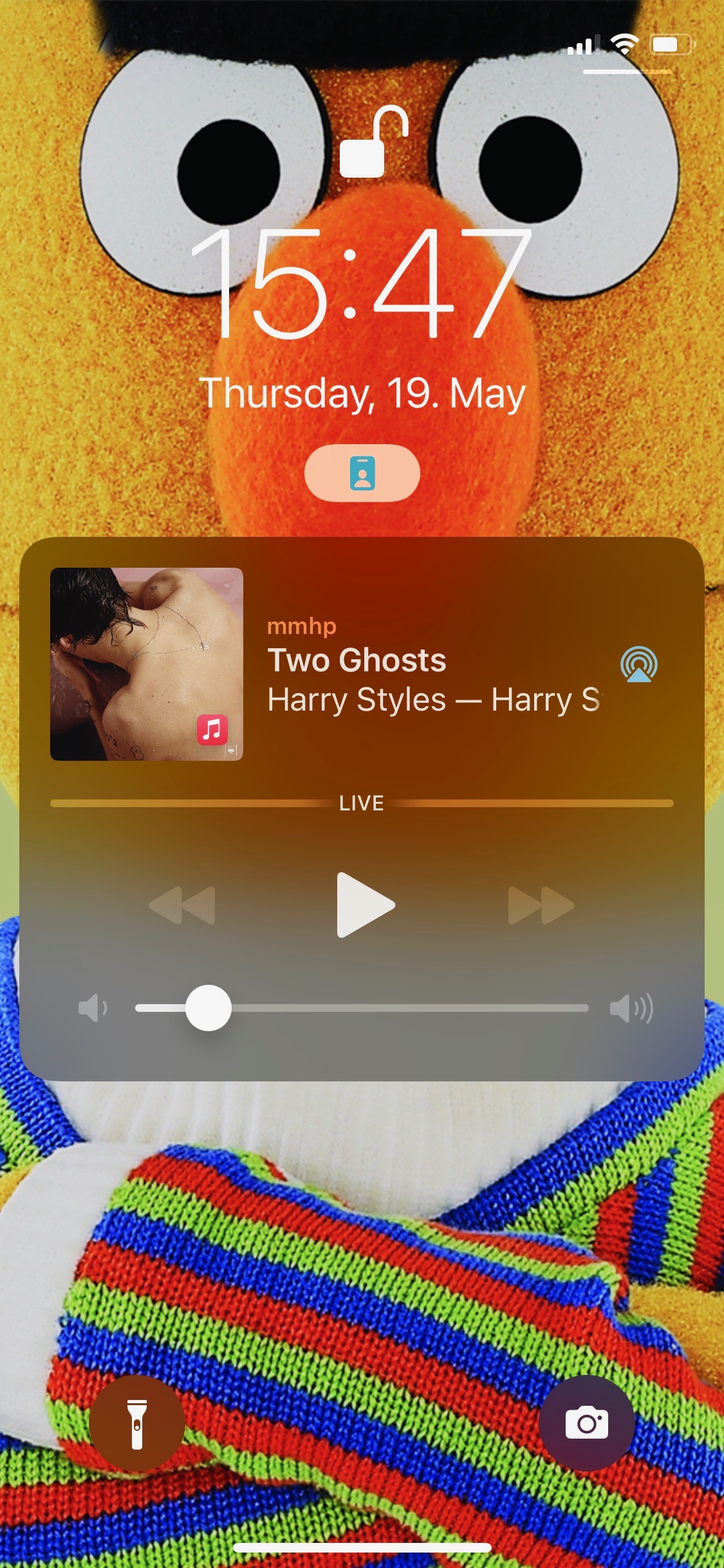Image resolution: width=724 pixels, height=1568 pixels.
Task: Open the camera from lock screen
Action: (x=586, y=1423)
